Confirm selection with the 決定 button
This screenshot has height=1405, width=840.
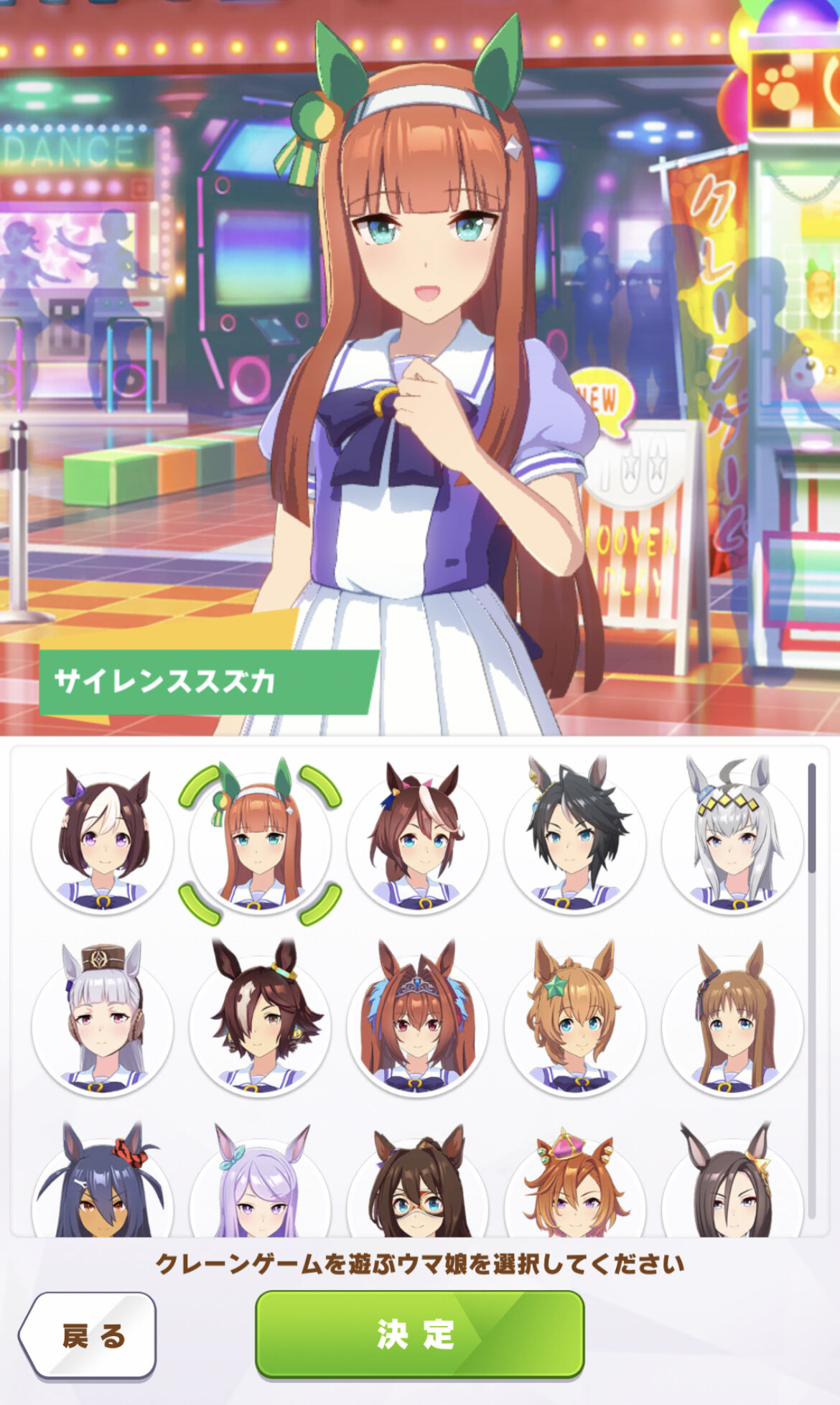pos(419,1334)
